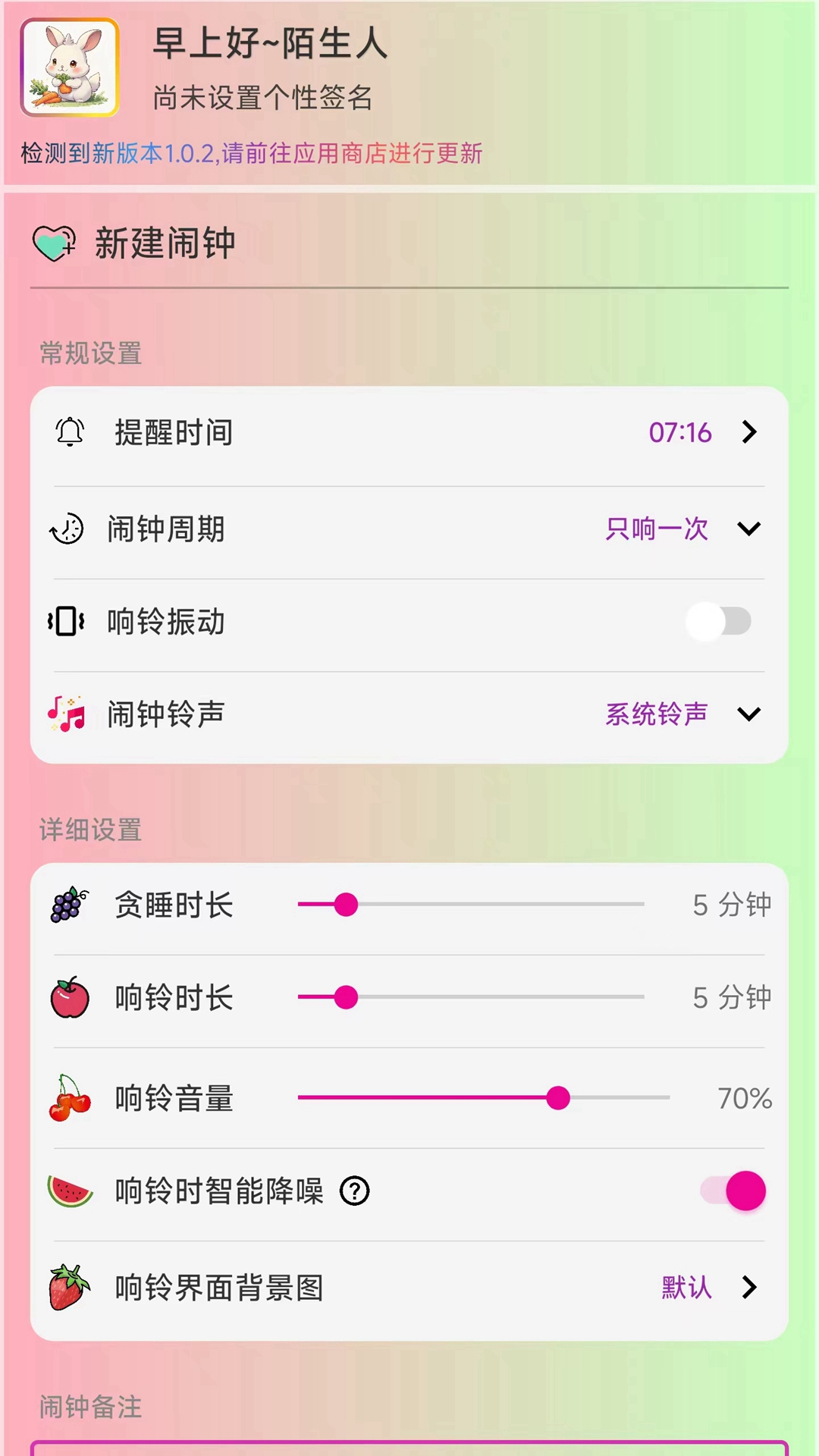Click the watermelon icon beside 响铃时智能降噪
The image size is (819, 1456).
pos(70,1191)
